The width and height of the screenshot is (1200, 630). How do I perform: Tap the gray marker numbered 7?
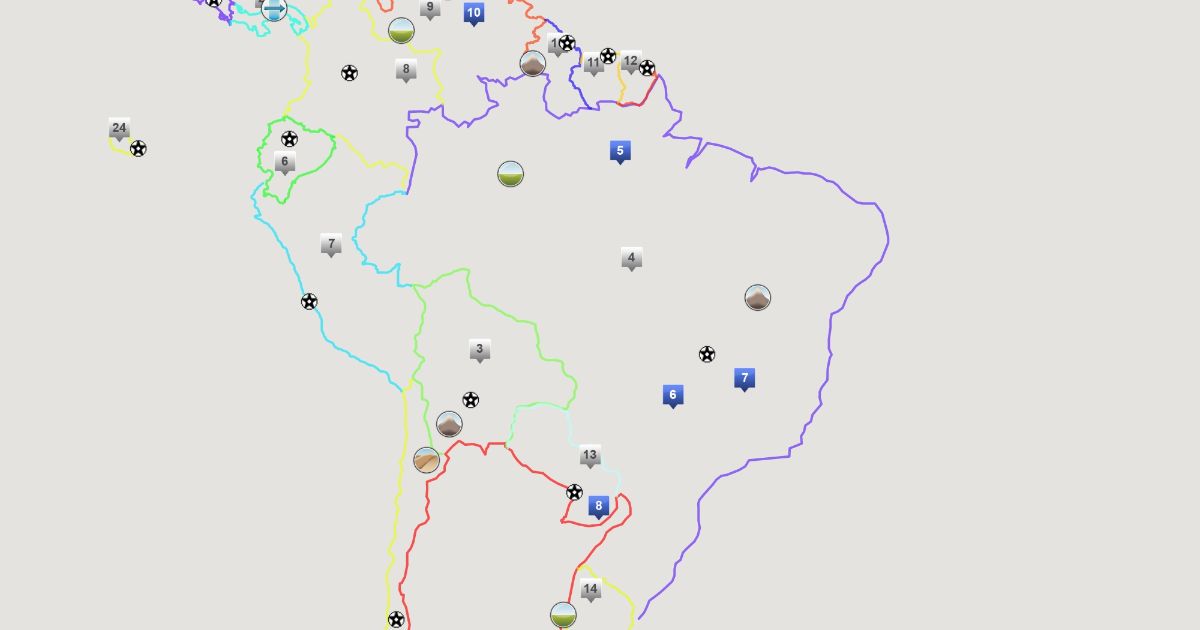click(332, 244)
